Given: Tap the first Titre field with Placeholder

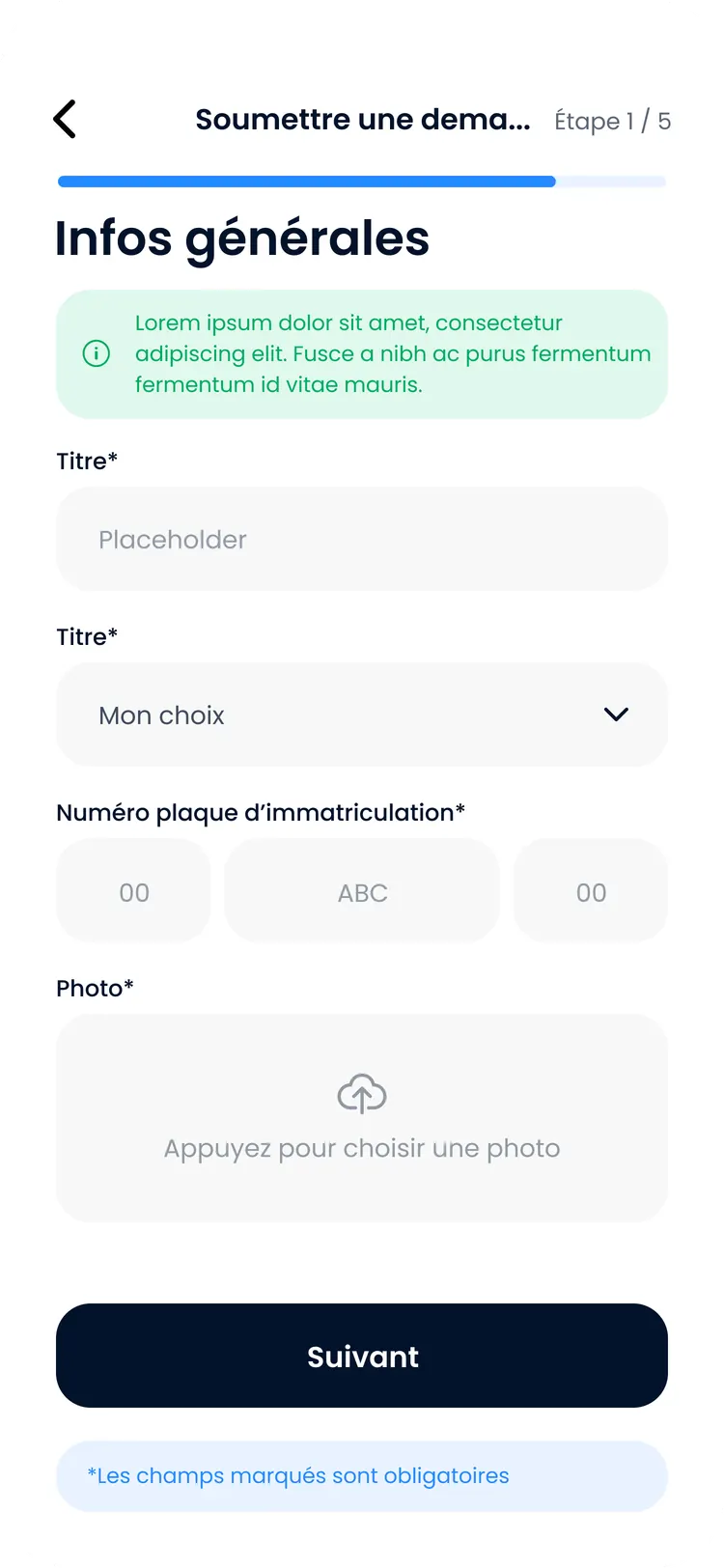Looking at the screenshot, I should click(x=362, y=539).
